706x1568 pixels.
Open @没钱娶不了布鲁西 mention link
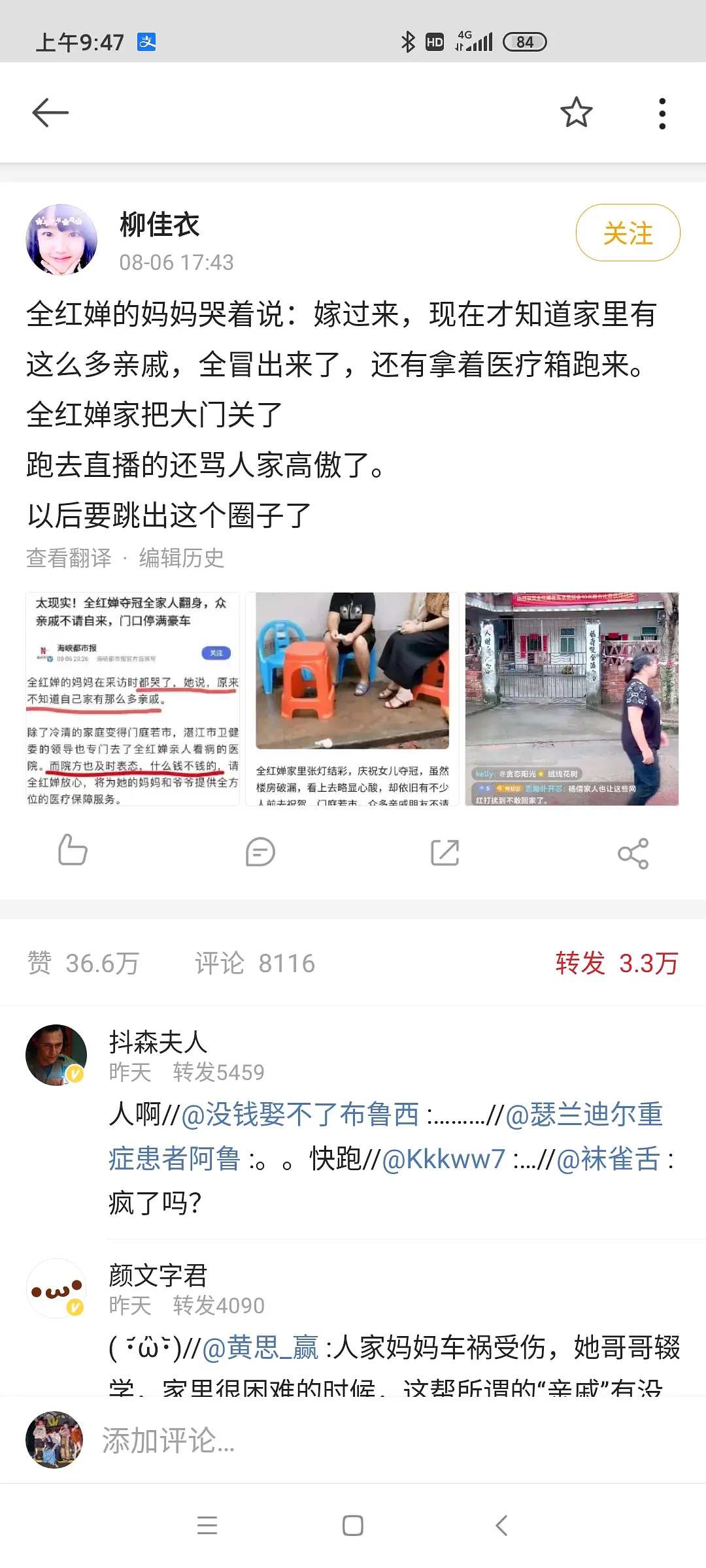point(299,1115)
